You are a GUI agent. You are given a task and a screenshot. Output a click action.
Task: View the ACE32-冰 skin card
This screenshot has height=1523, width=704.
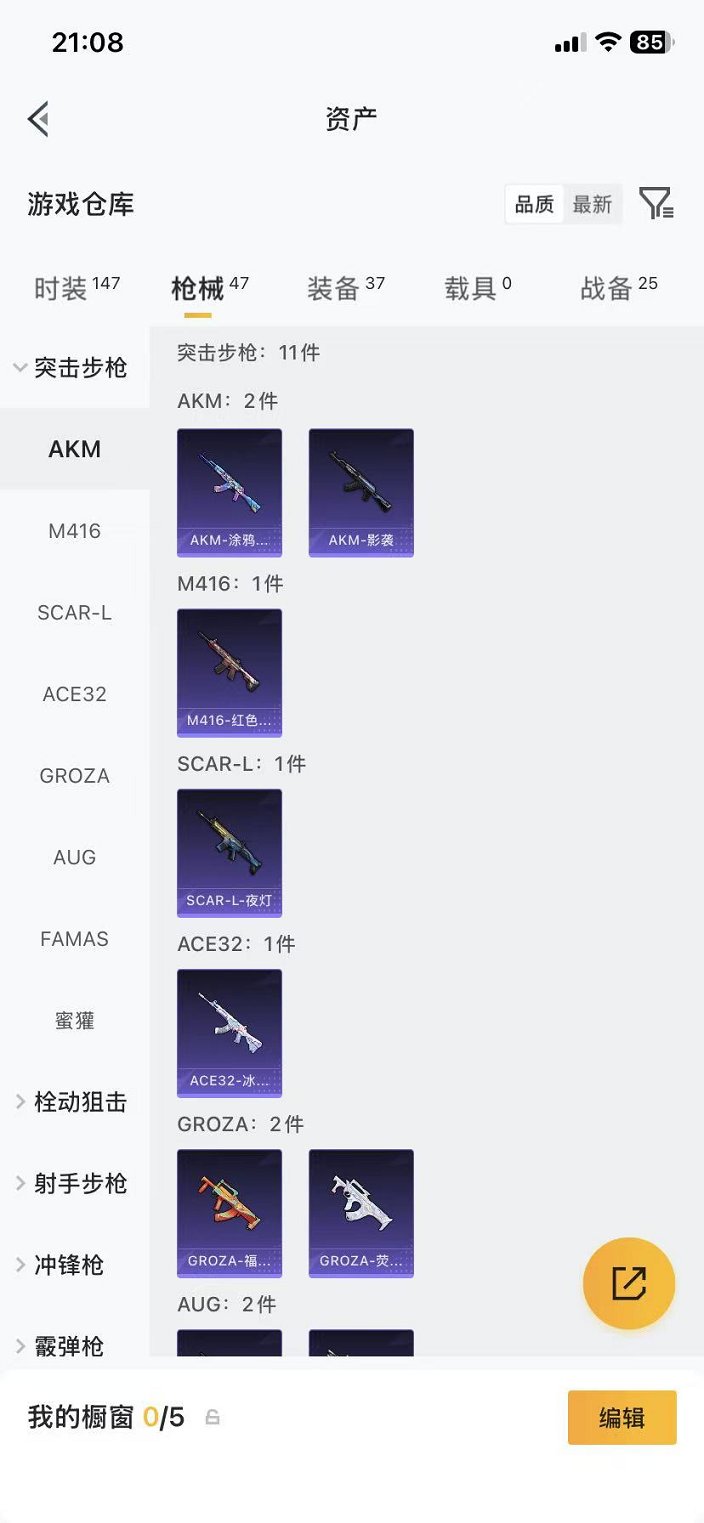point(229,1032)
